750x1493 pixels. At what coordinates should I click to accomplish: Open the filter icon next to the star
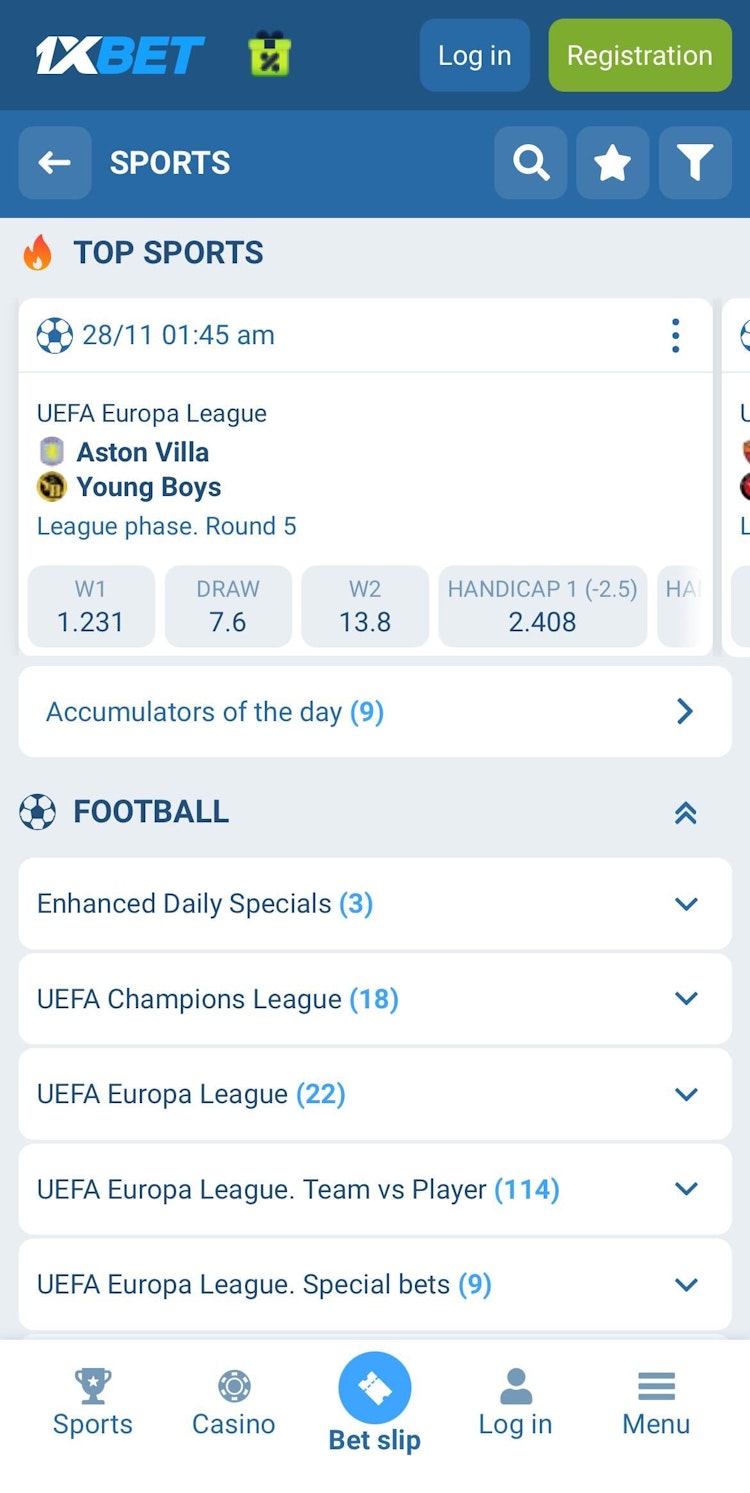pos(695,163)
